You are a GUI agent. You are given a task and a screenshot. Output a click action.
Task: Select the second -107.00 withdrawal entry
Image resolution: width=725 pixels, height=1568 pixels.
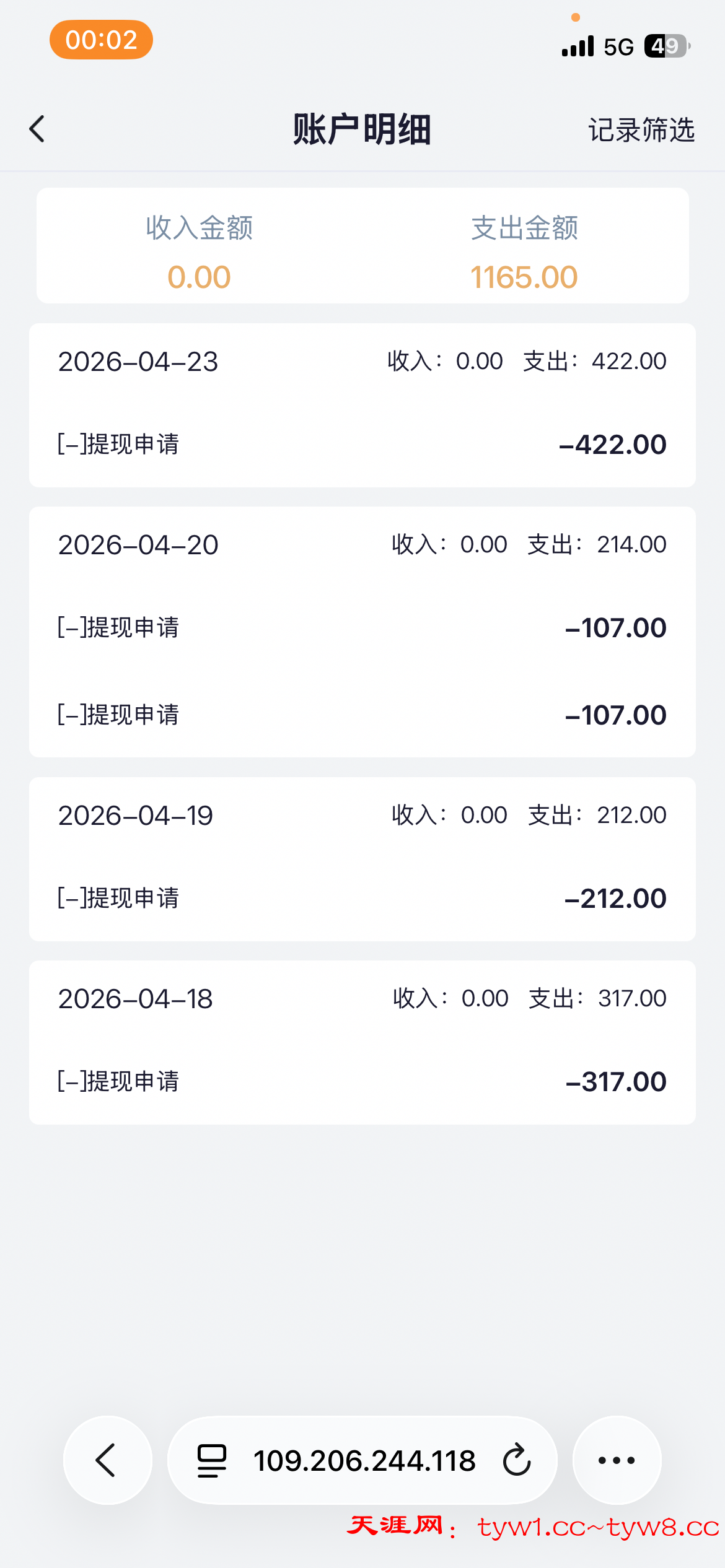pyautogui.click(x=362, y=715)
